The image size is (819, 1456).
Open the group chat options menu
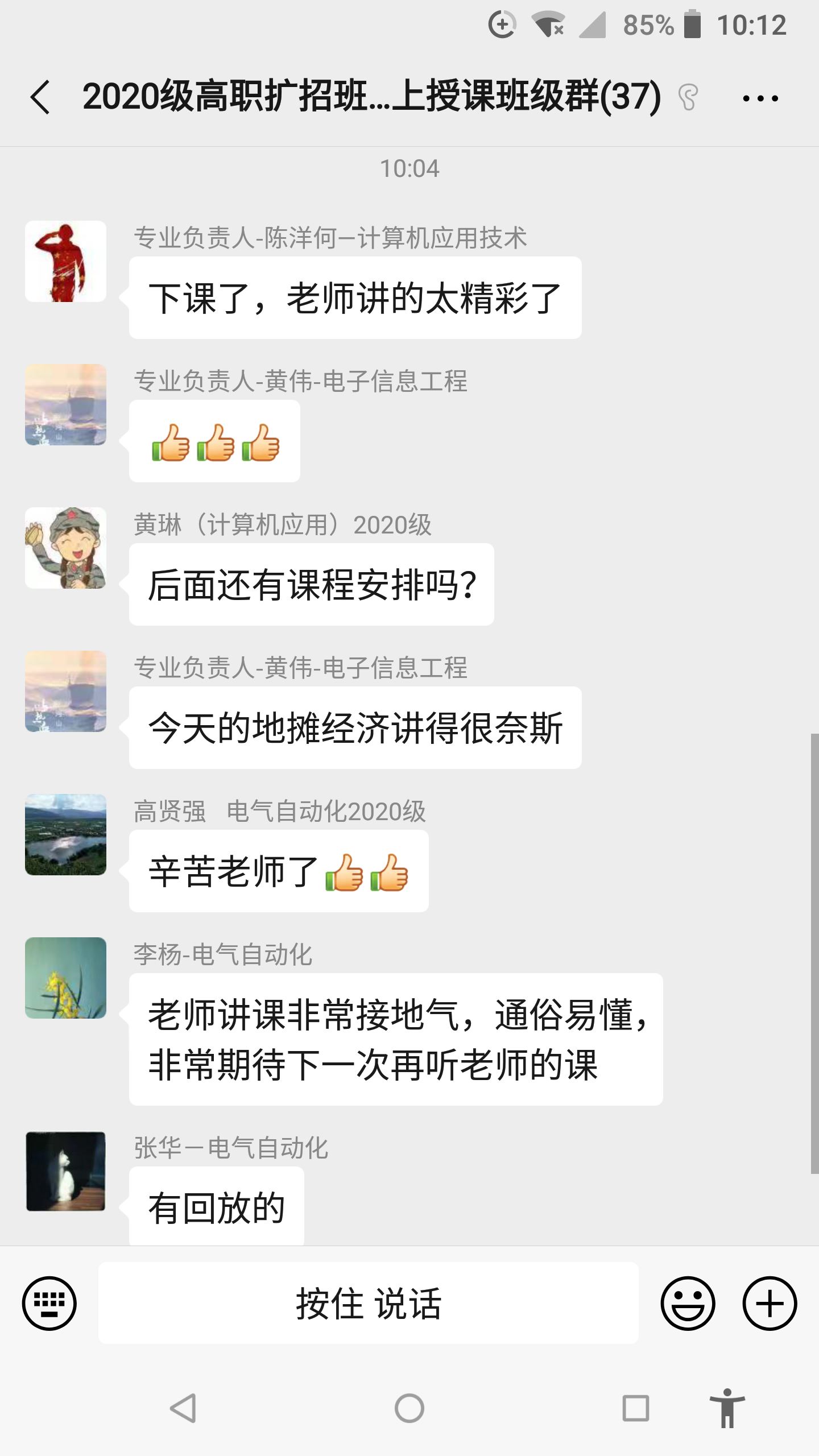point(760,98)
